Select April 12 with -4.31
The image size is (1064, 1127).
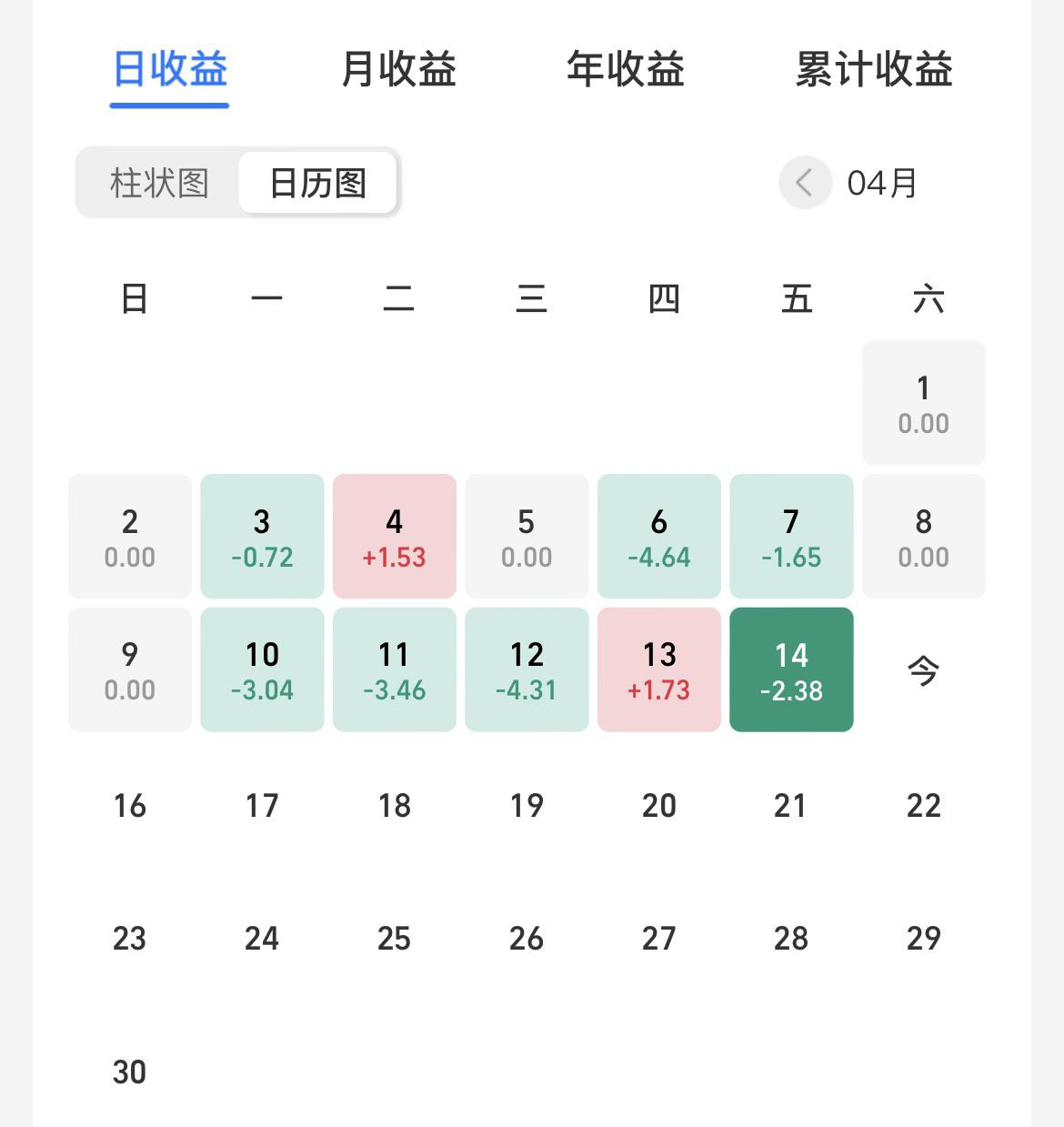point(527,670)
